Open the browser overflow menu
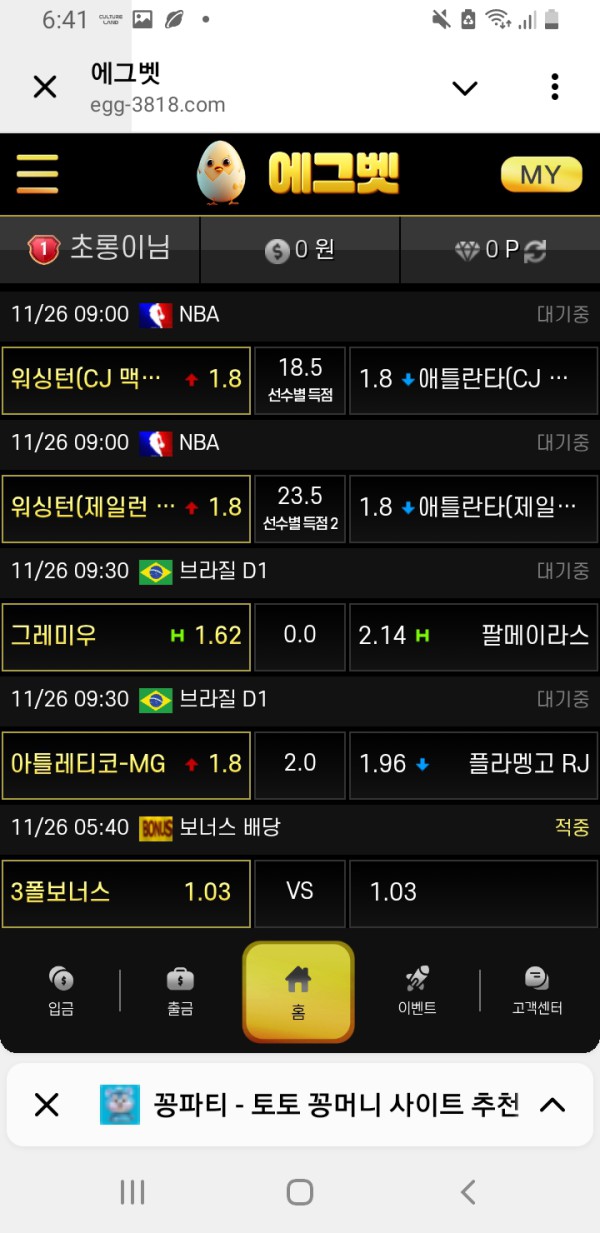 [x=555, y=87]
